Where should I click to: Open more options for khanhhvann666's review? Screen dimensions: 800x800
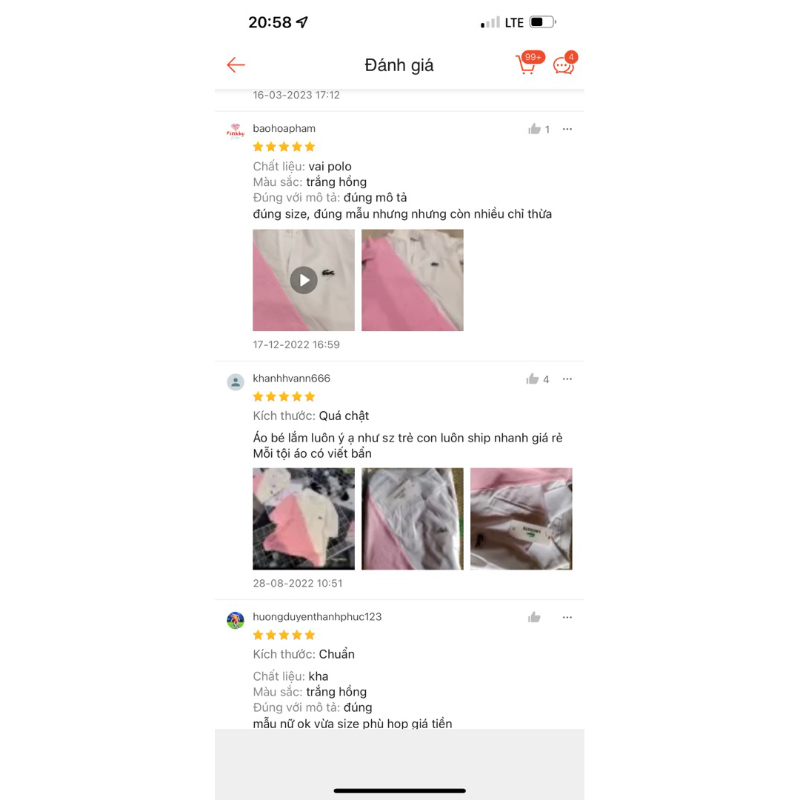tap(567, 379)
